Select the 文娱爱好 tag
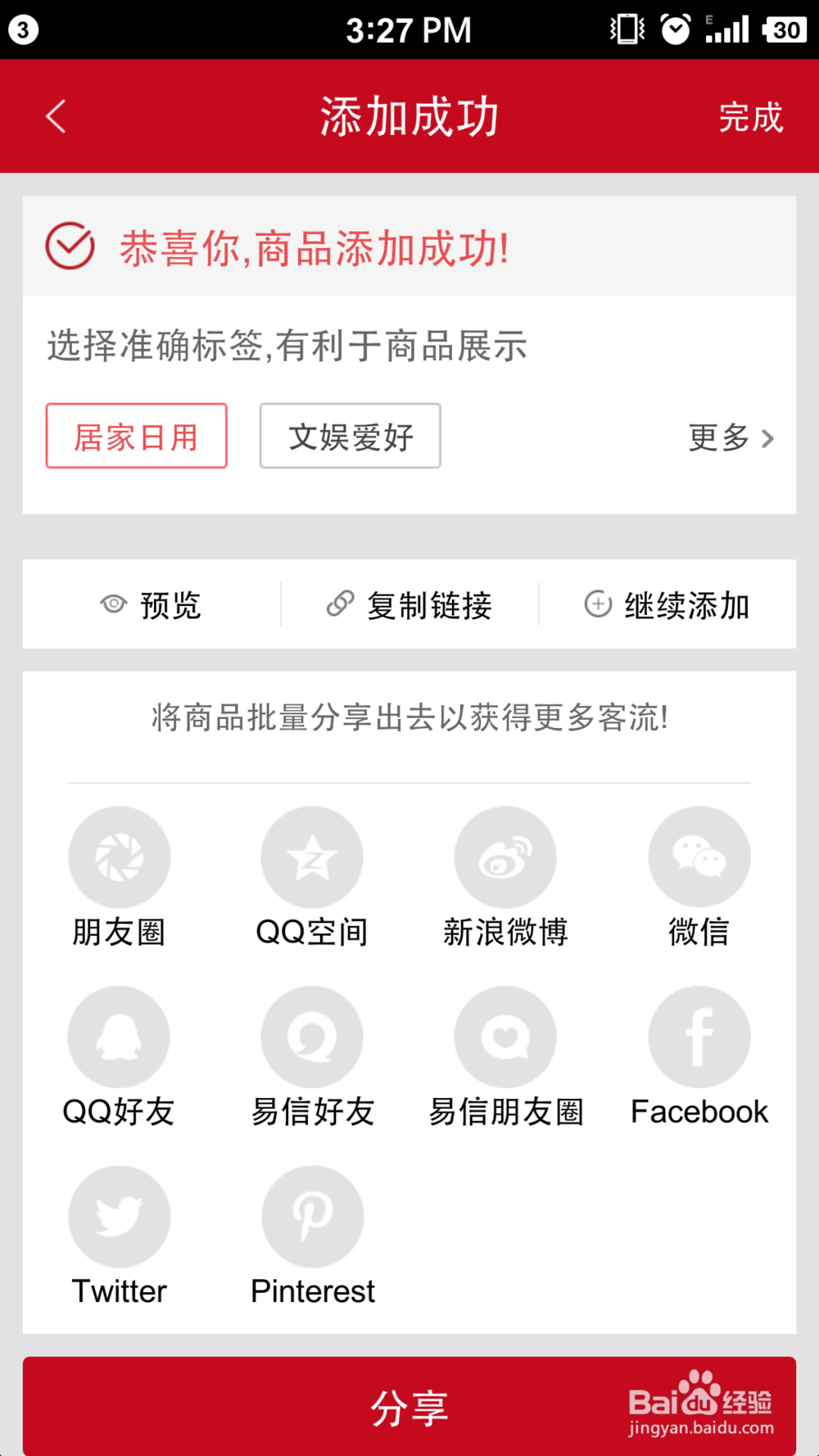 pyautogui.click(x=350, y=436)
